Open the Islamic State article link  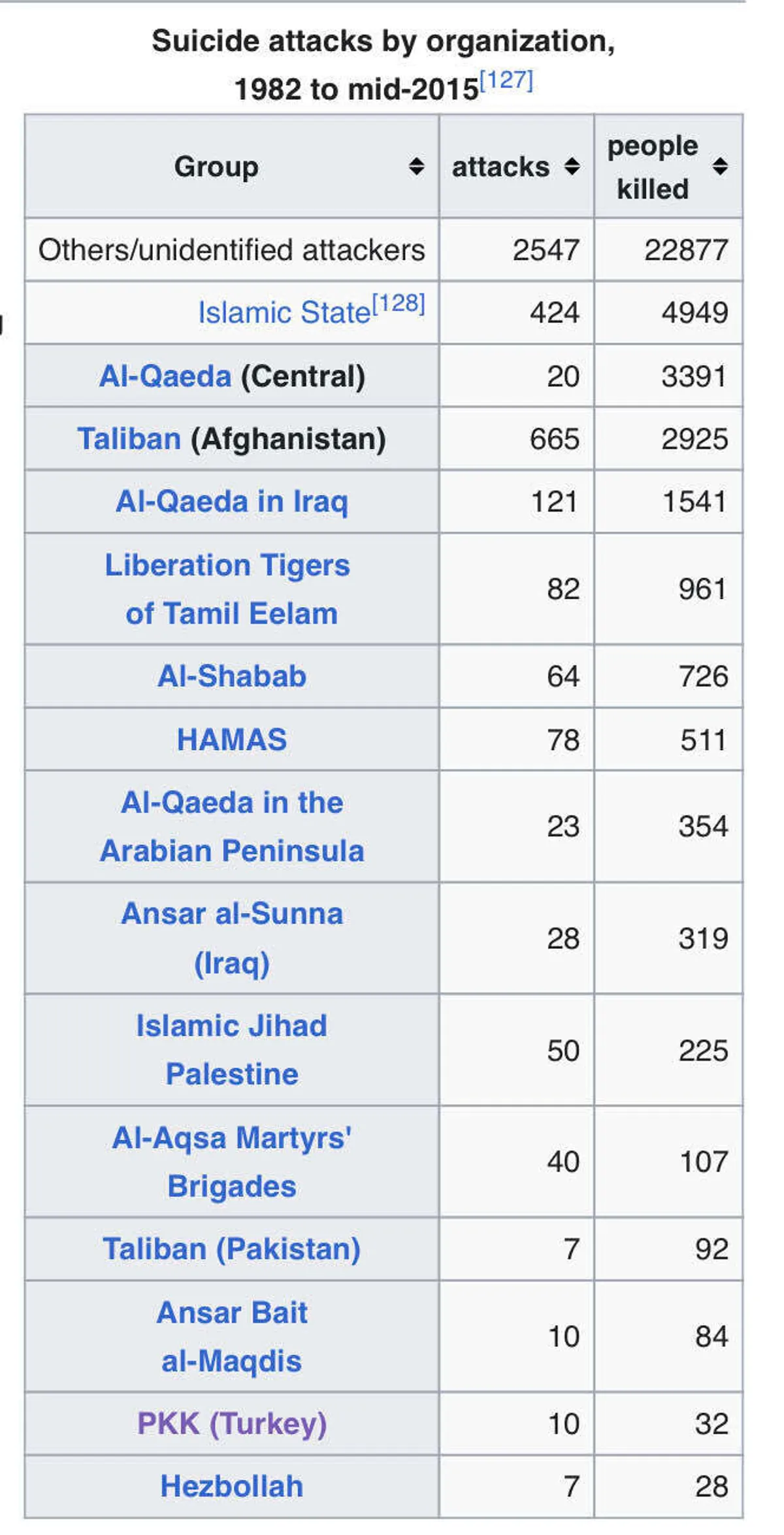284,312
